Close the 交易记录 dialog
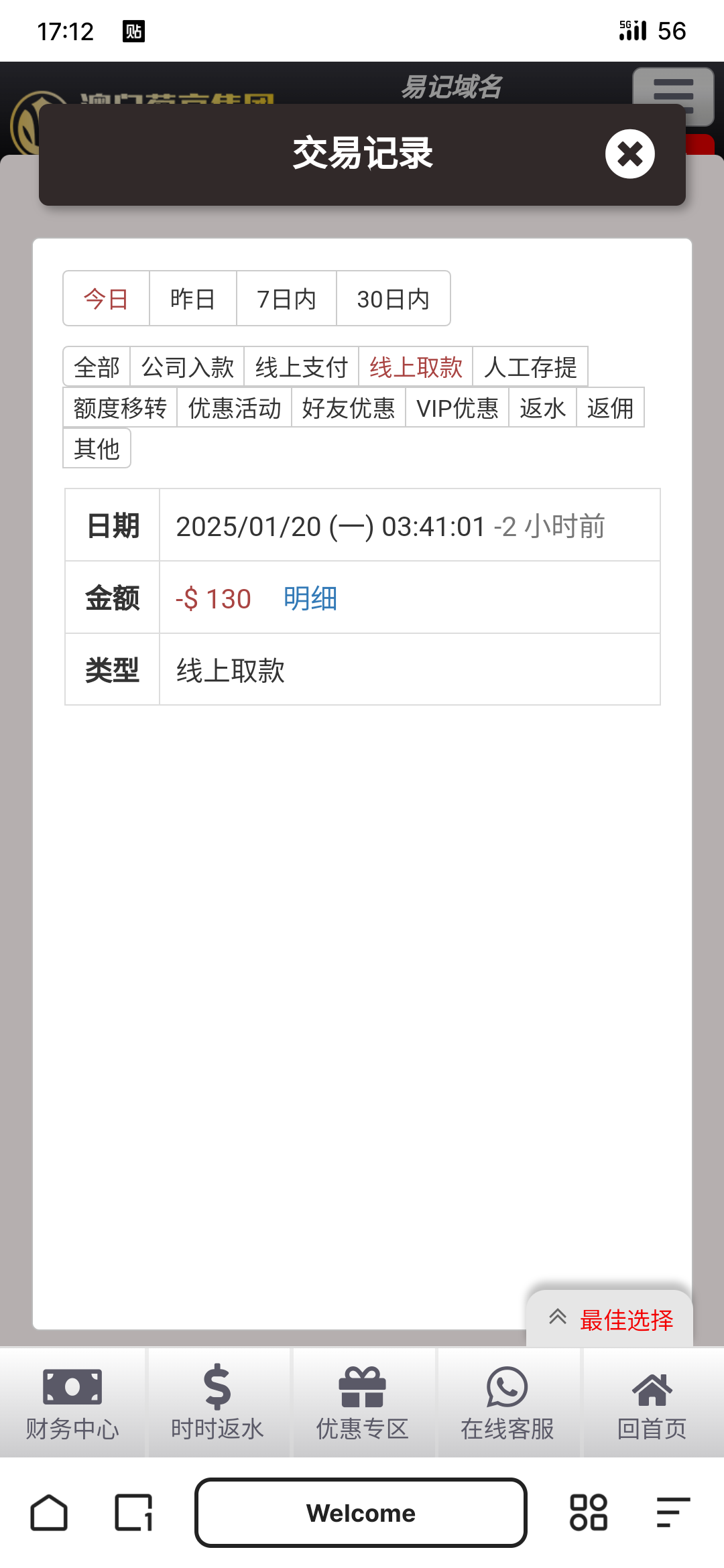The height and width of the screenshot is (1568, 724). pyautogui.click(x=629, y=154)
